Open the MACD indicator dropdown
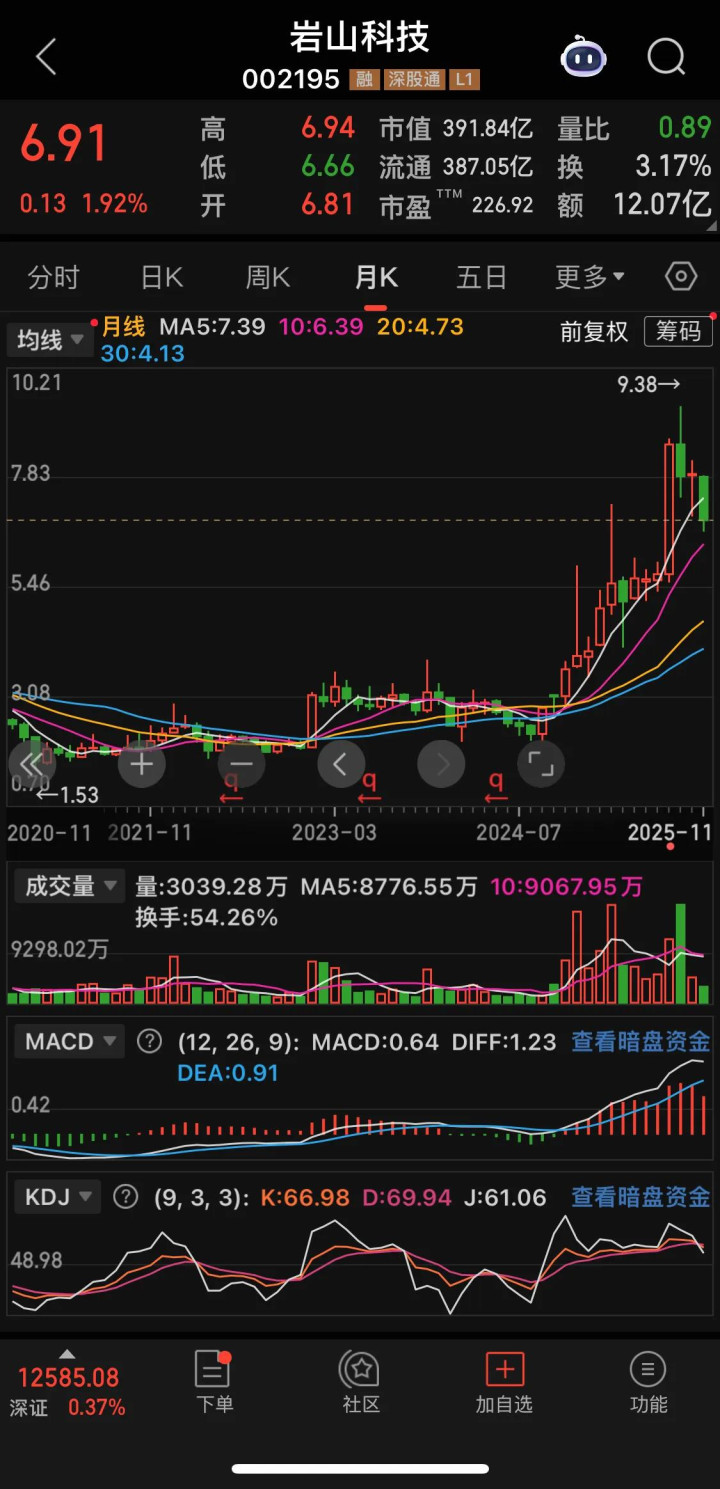 click(x=69, y=1041)
